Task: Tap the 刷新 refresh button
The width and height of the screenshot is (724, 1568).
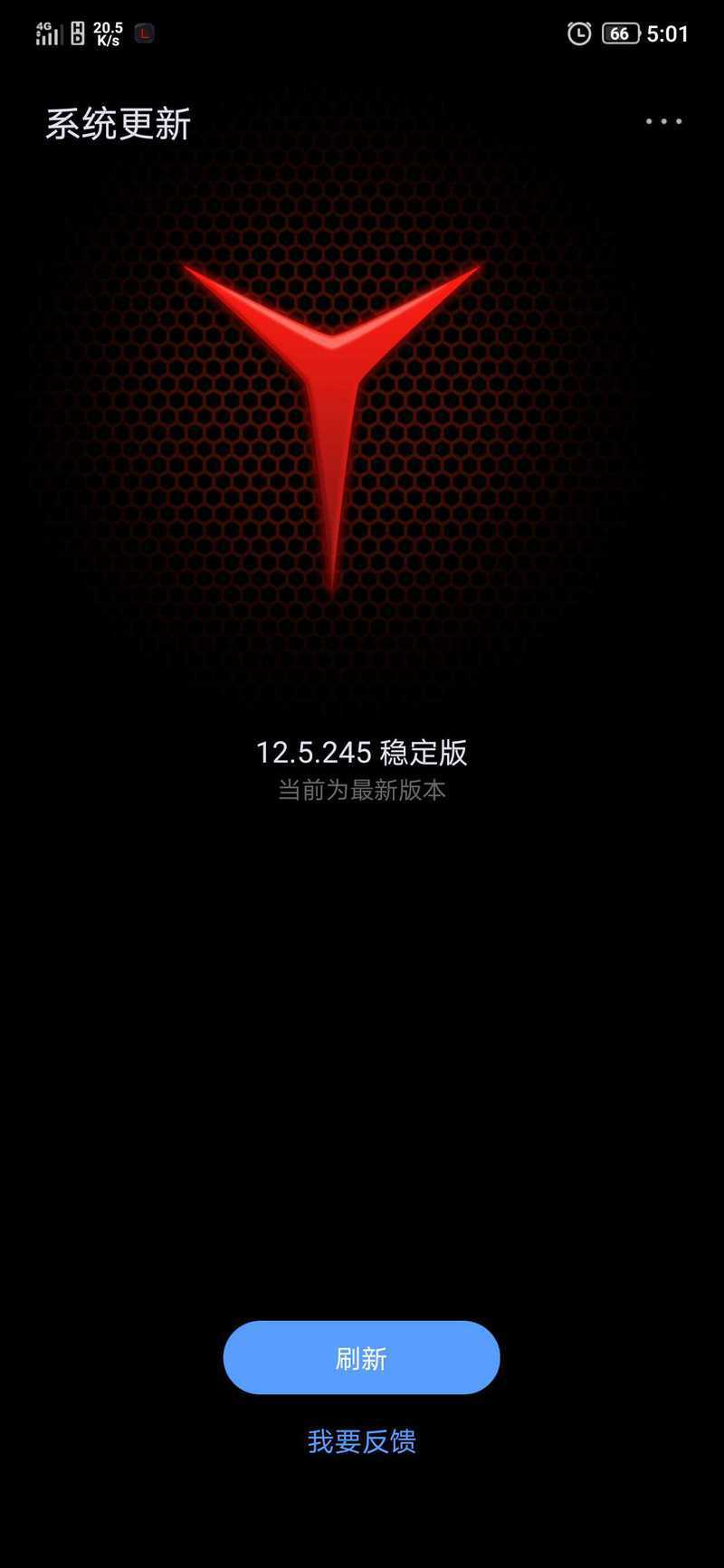Action: click(361, 1357)
